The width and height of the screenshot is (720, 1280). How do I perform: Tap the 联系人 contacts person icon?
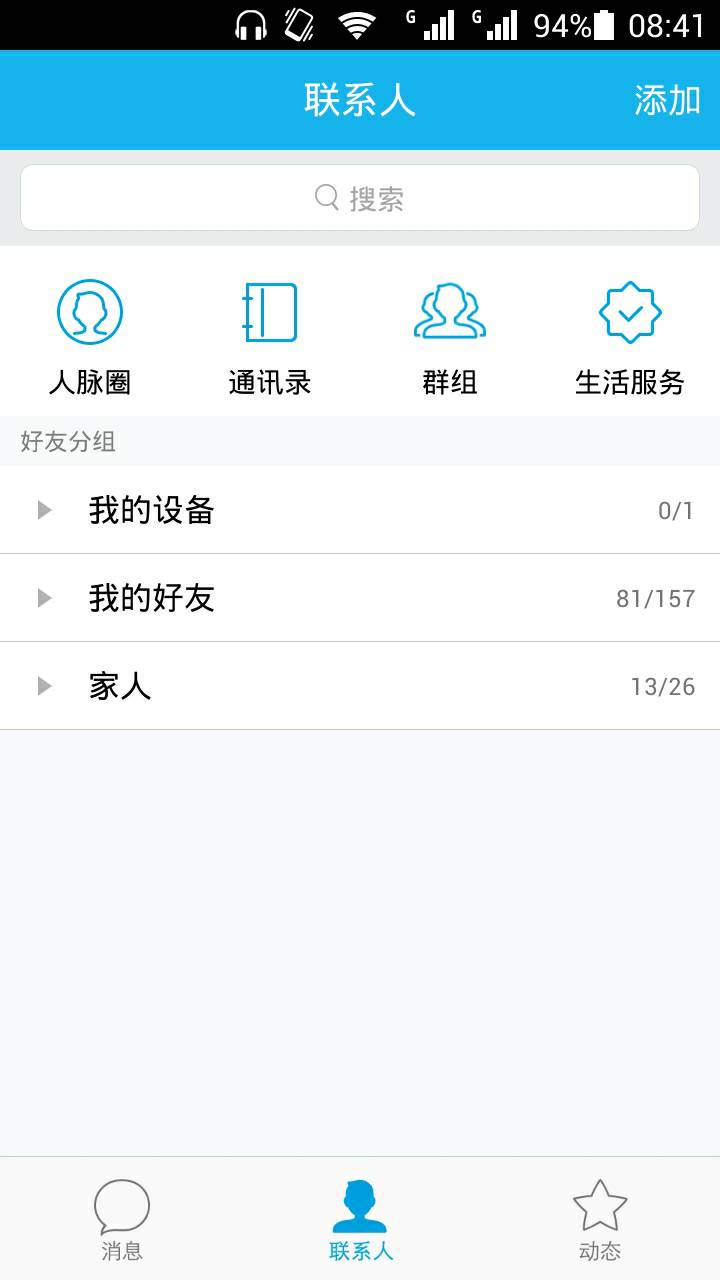click(x=360, y=1205)
